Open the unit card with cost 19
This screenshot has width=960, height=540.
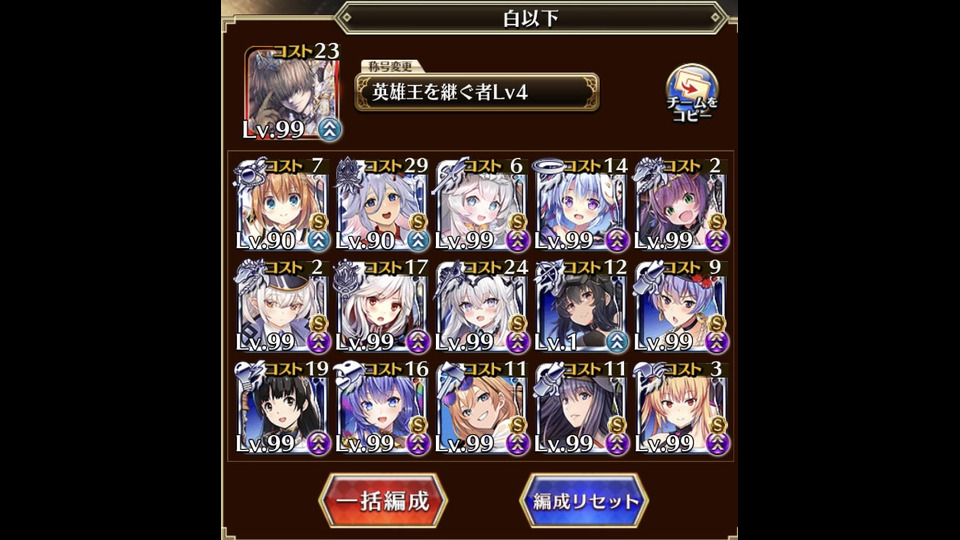click(x=282, y=409)
